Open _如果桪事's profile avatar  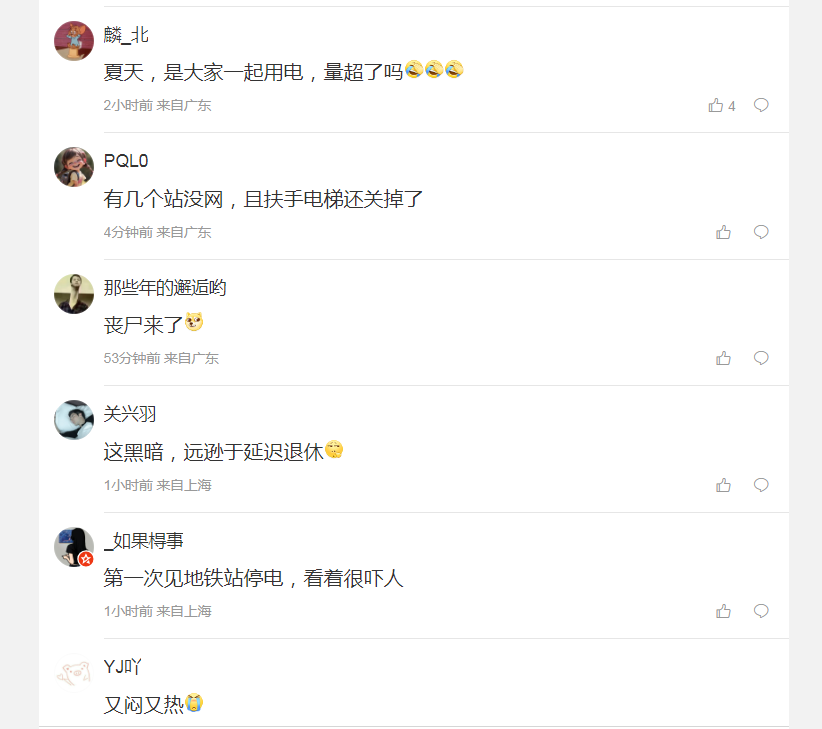coord(74,547)
